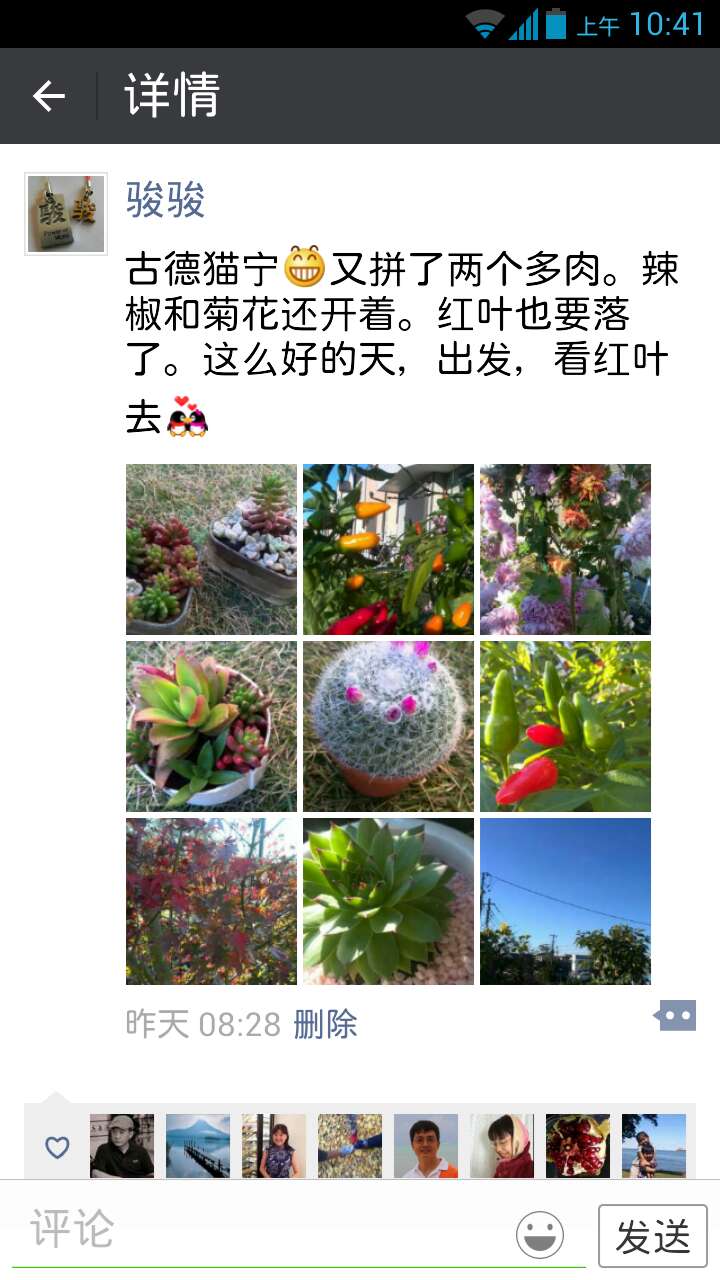This screenshot has height=1280, width=720.
Task: Open the 骏骏 username link
Action: click(165, 200)
